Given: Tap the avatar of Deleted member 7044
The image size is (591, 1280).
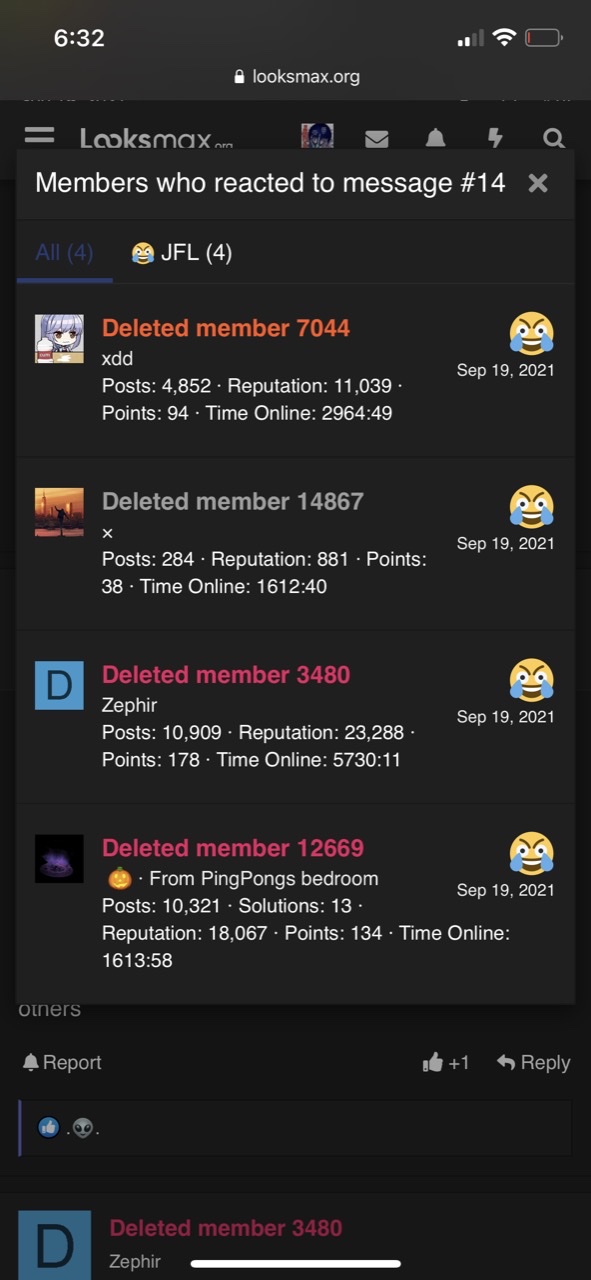Looking at the screenshot, I should [59, 338].
